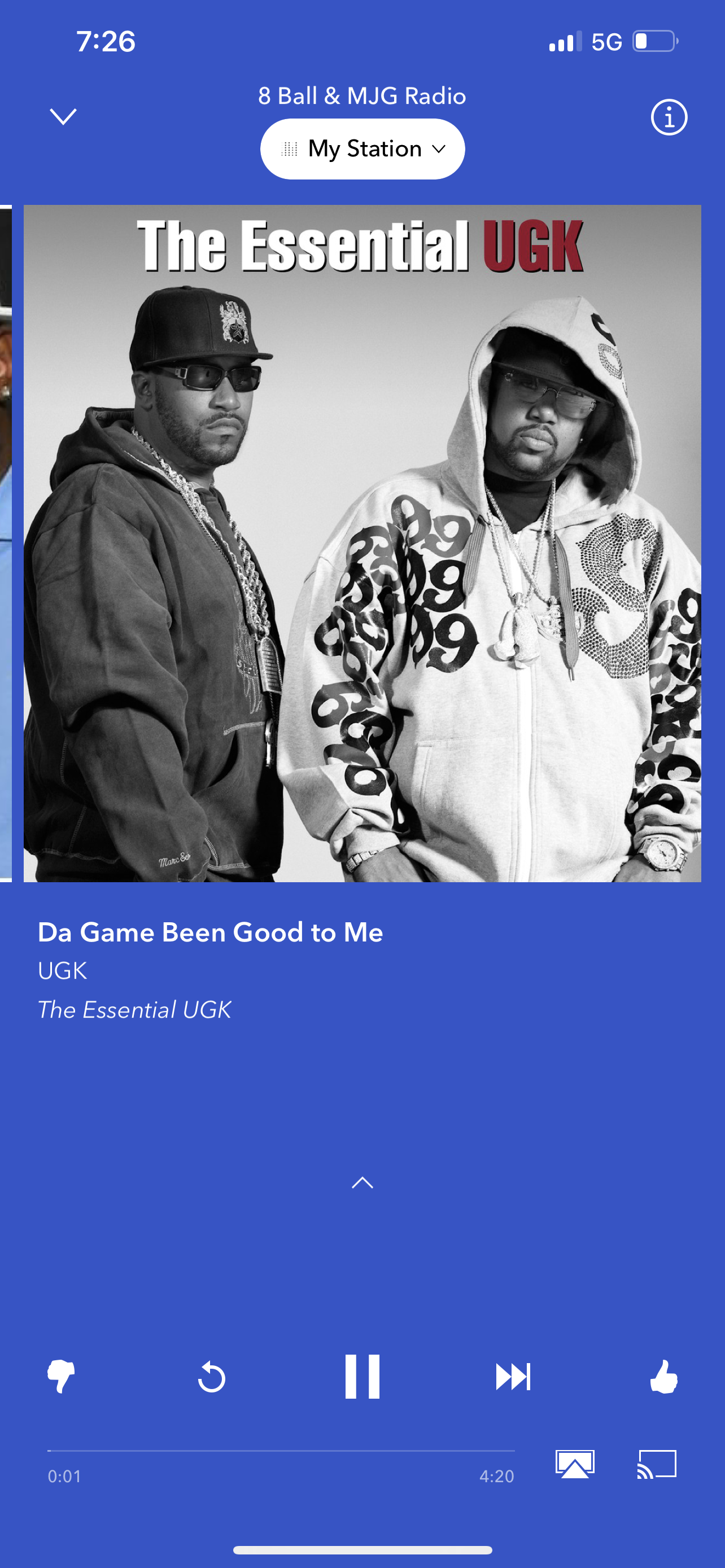Expand the upward chevron panel
Image resolution: width=725 pixels, height=1568 pixels.
(x=362, y=1182)
